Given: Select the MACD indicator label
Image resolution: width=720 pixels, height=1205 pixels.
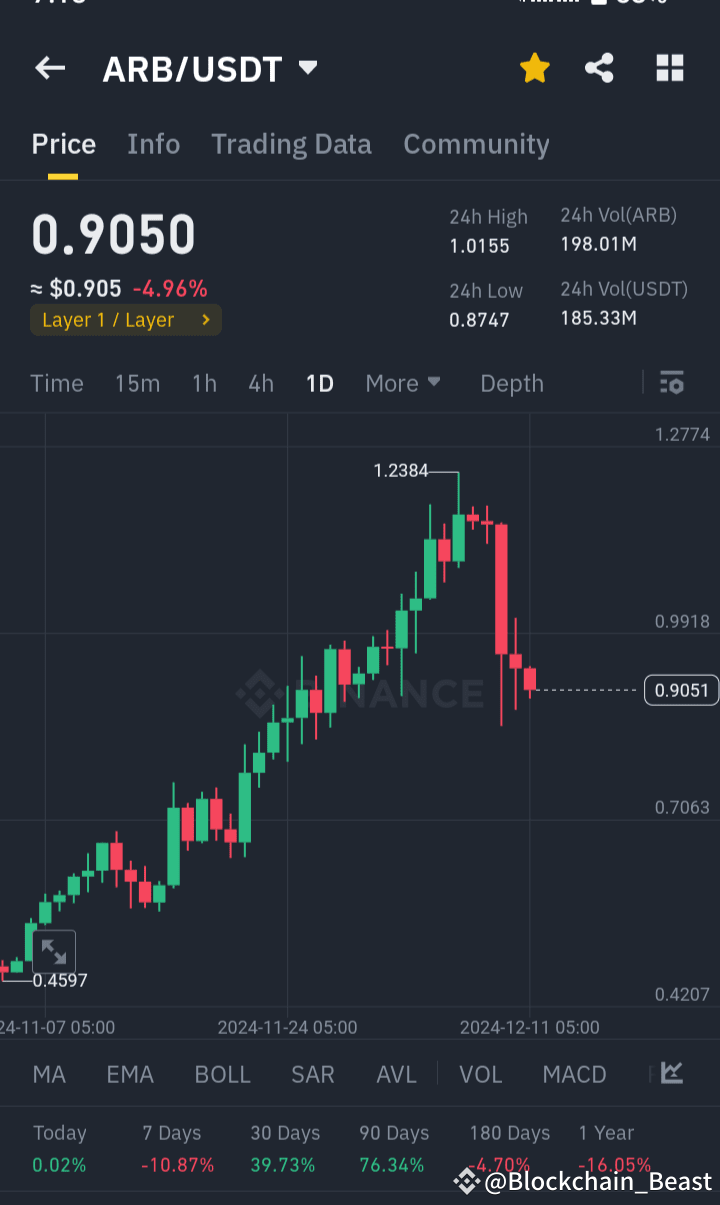Looking at the screenshot, I should click(574, 1074).
